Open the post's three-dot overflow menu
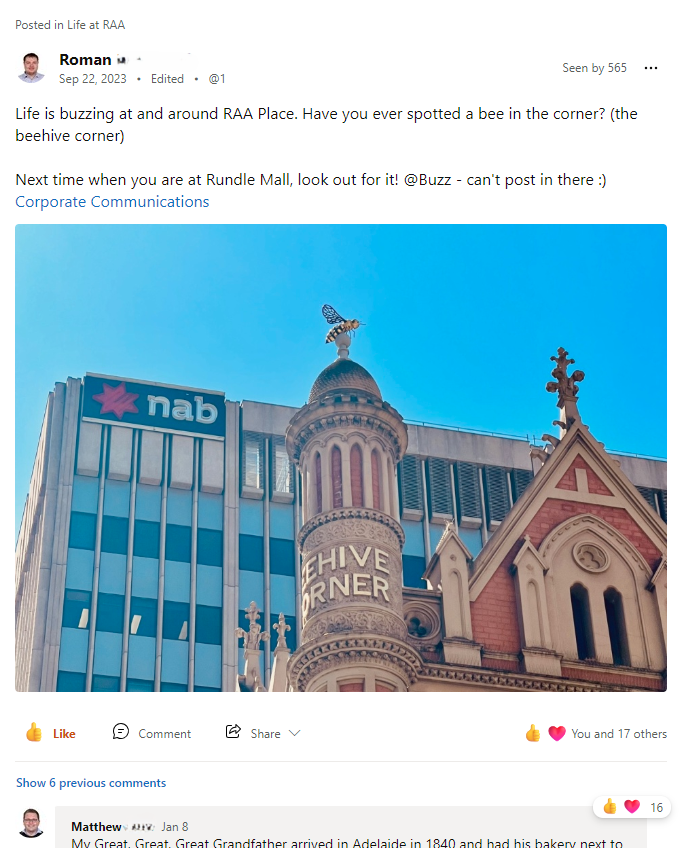 pyautogui.click(x=650, y=68)
